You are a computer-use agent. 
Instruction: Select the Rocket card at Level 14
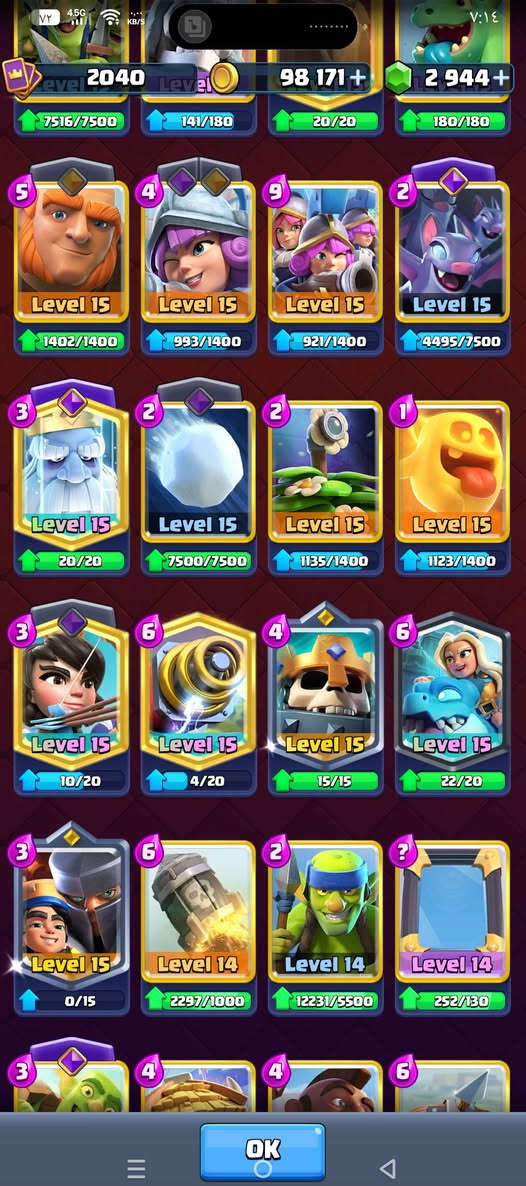(x=198, y=917)
